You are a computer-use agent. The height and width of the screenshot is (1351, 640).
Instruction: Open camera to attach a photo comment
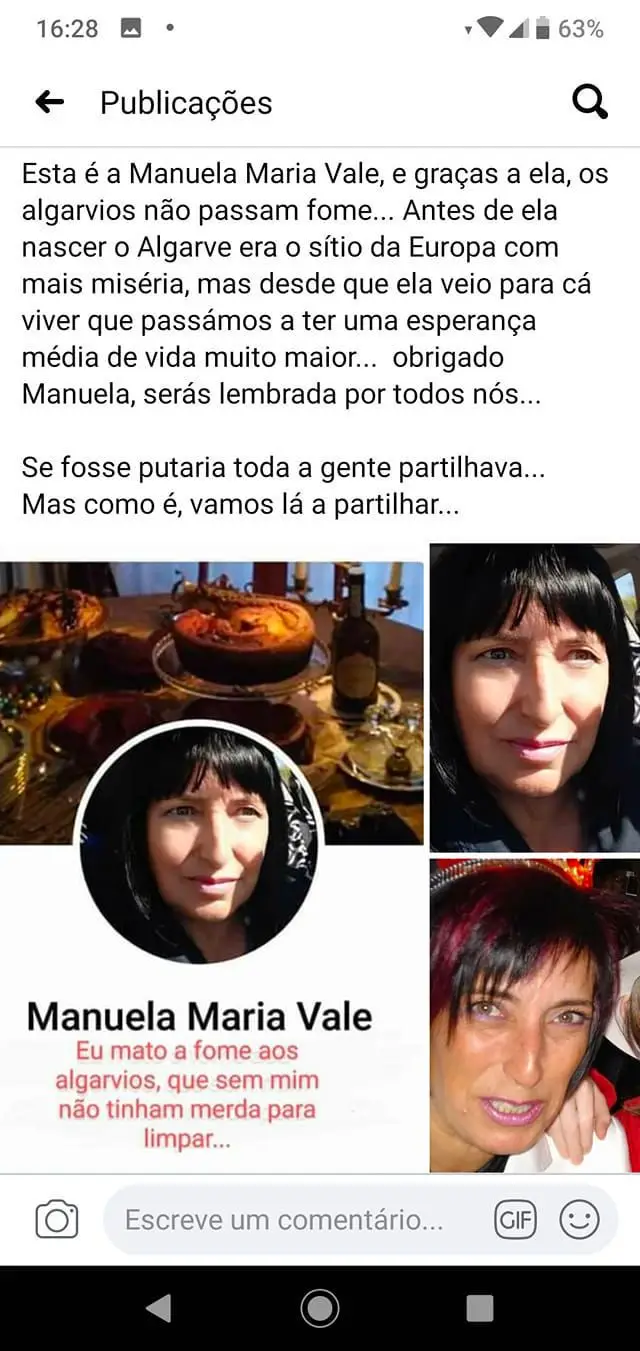click(x=57, y=1219)
